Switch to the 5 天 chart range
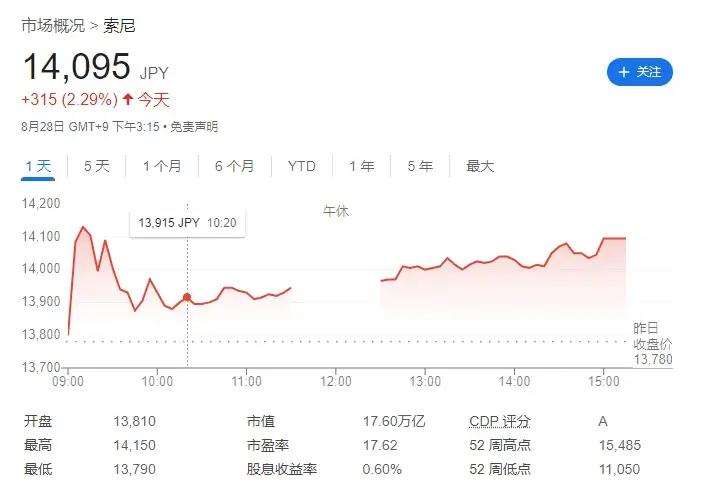 [x=96, y=166]
